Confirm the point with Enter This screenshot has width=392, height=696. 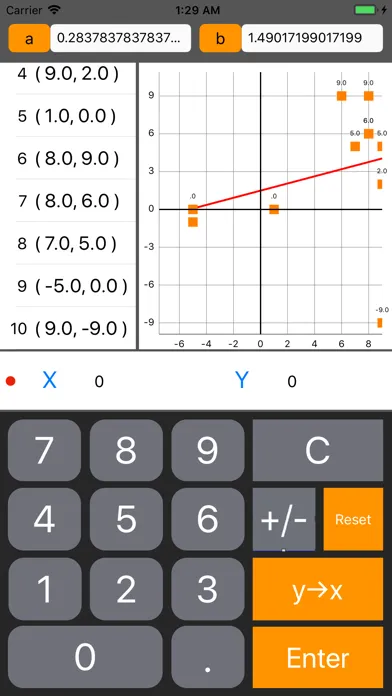(x=318, y=657)
